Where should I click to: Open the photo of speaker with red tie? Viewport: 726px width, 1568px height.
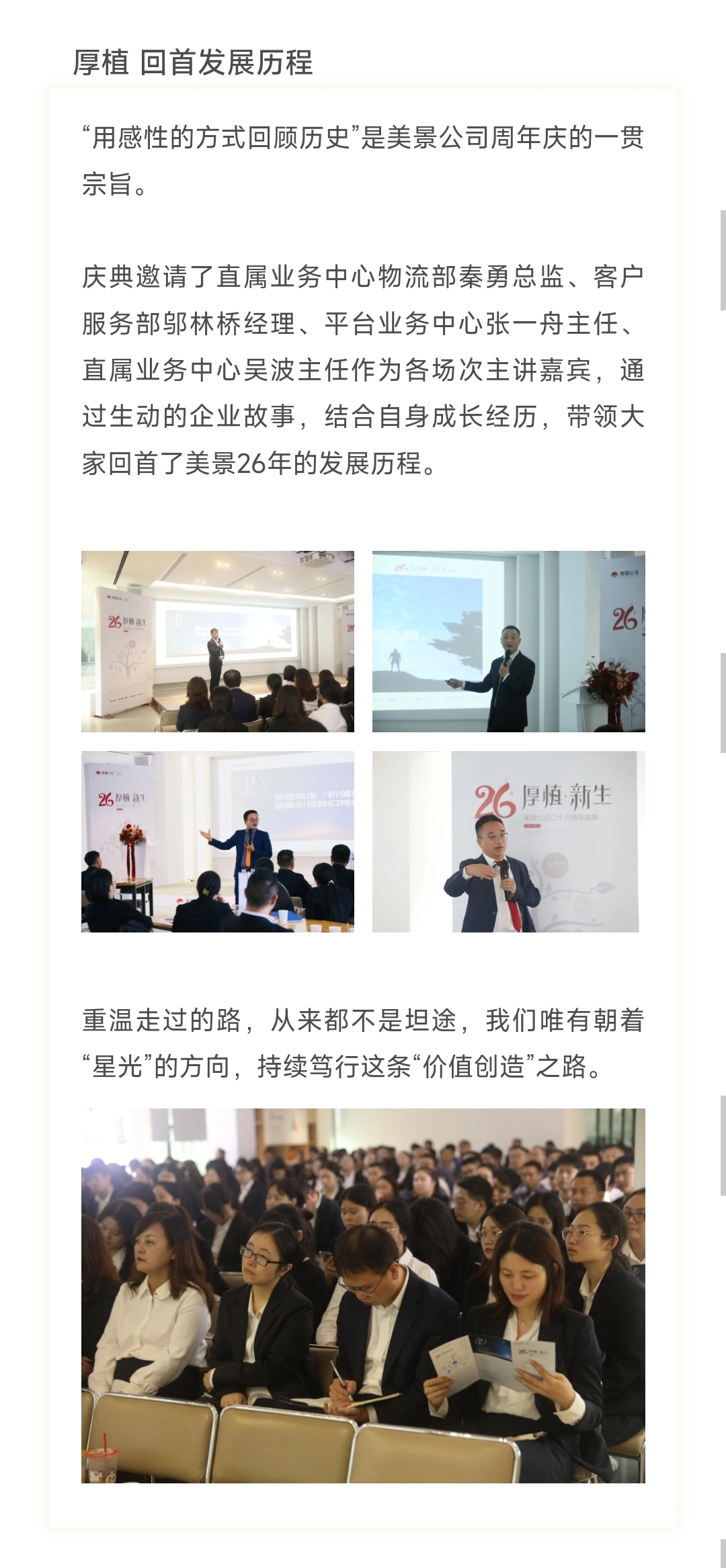pos(508,841)
